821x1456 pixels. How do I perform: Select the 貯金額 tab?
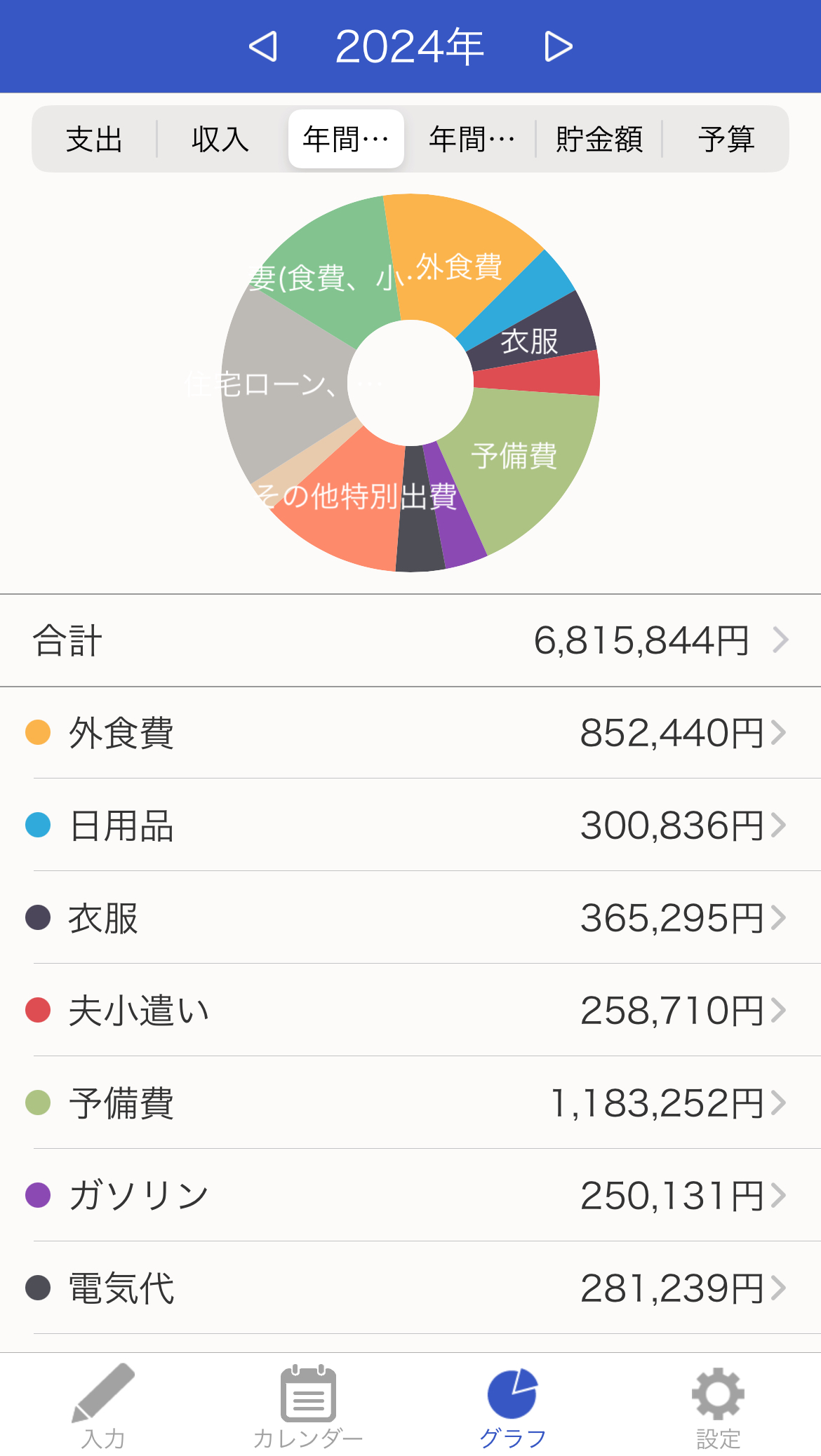[x=599, y=139]
